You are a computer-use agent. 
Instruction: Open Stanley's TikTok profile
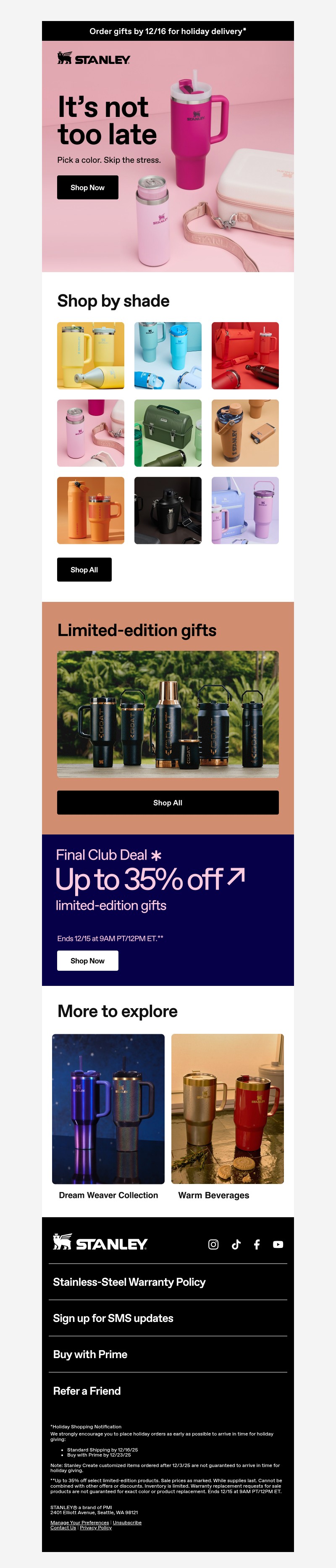coord(236,1244)
